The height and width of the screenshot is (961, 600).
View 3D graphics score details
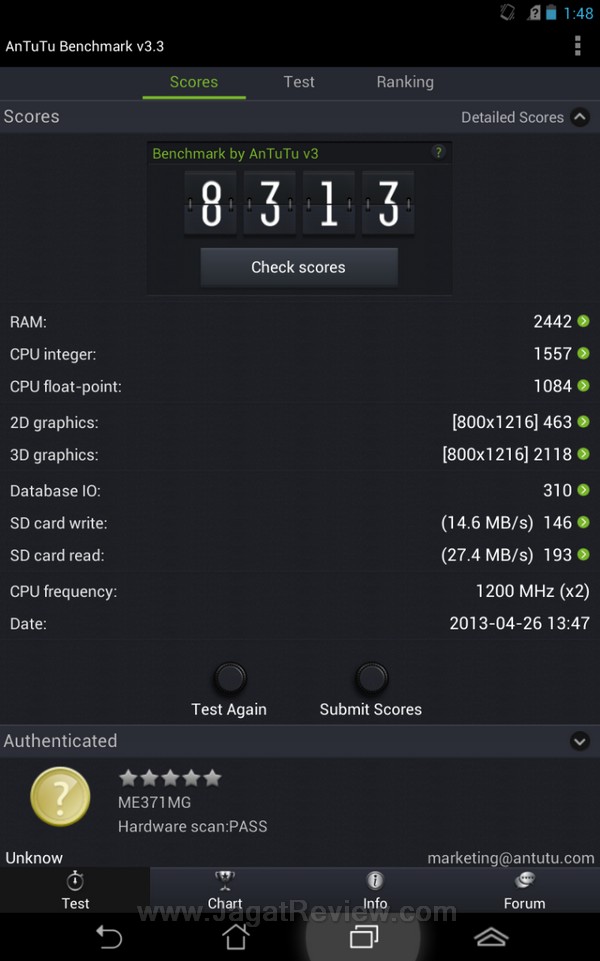583,455
